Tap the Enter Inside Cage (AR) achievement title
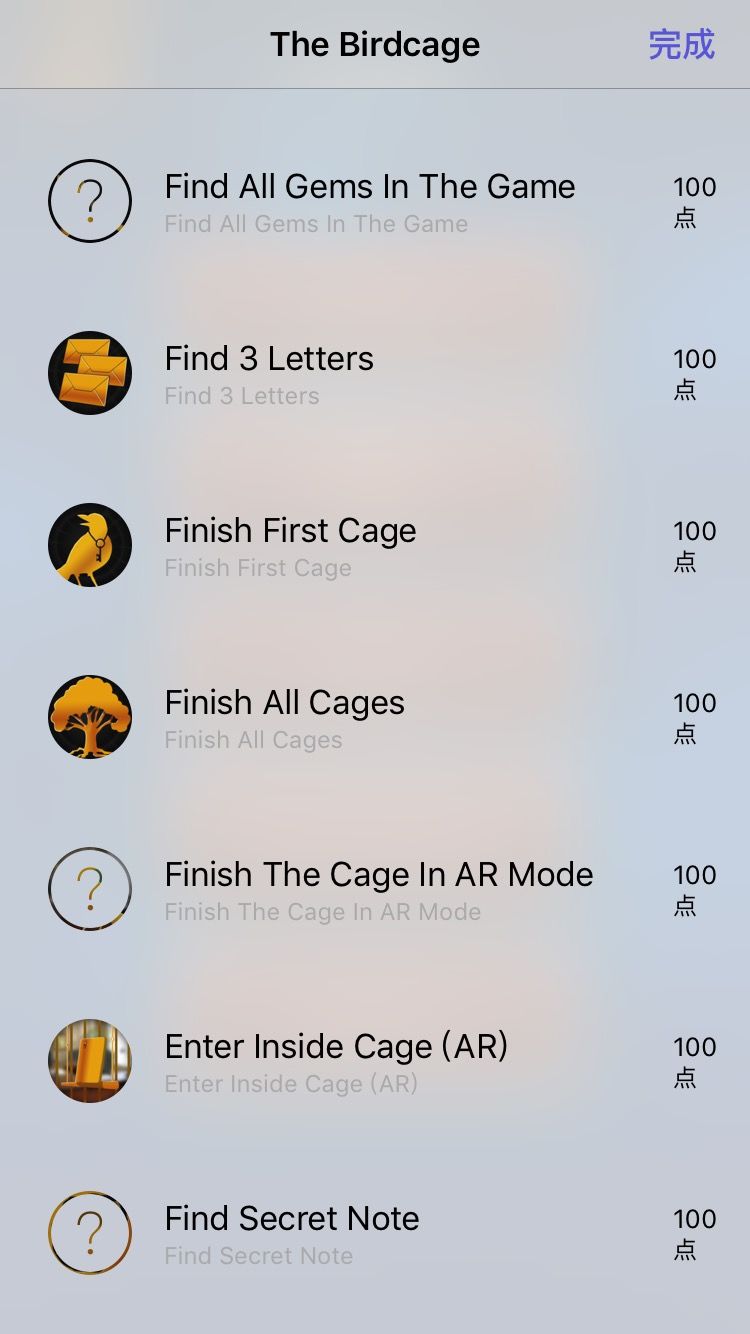Viewport: 750px width, 1334px height. click(x=336, y=1046)
